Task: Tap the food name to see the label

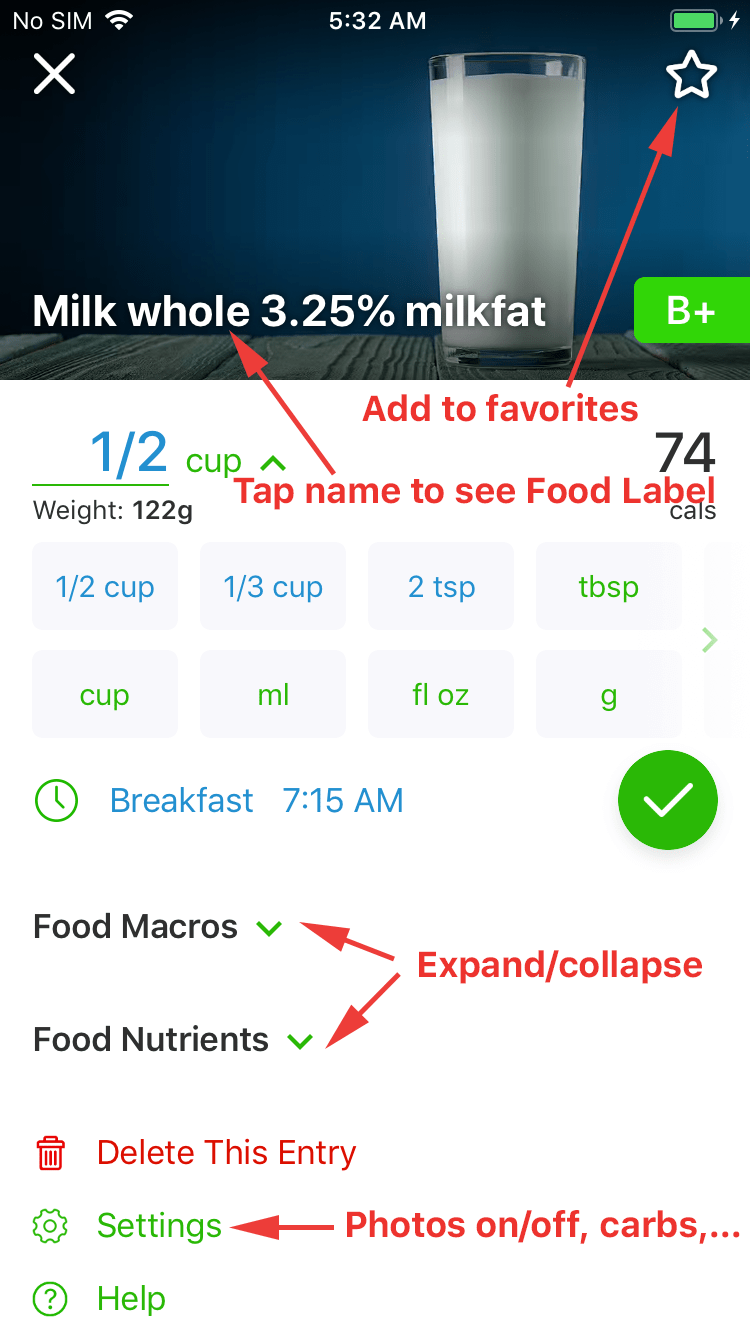Action: click(x=289, y=312)
